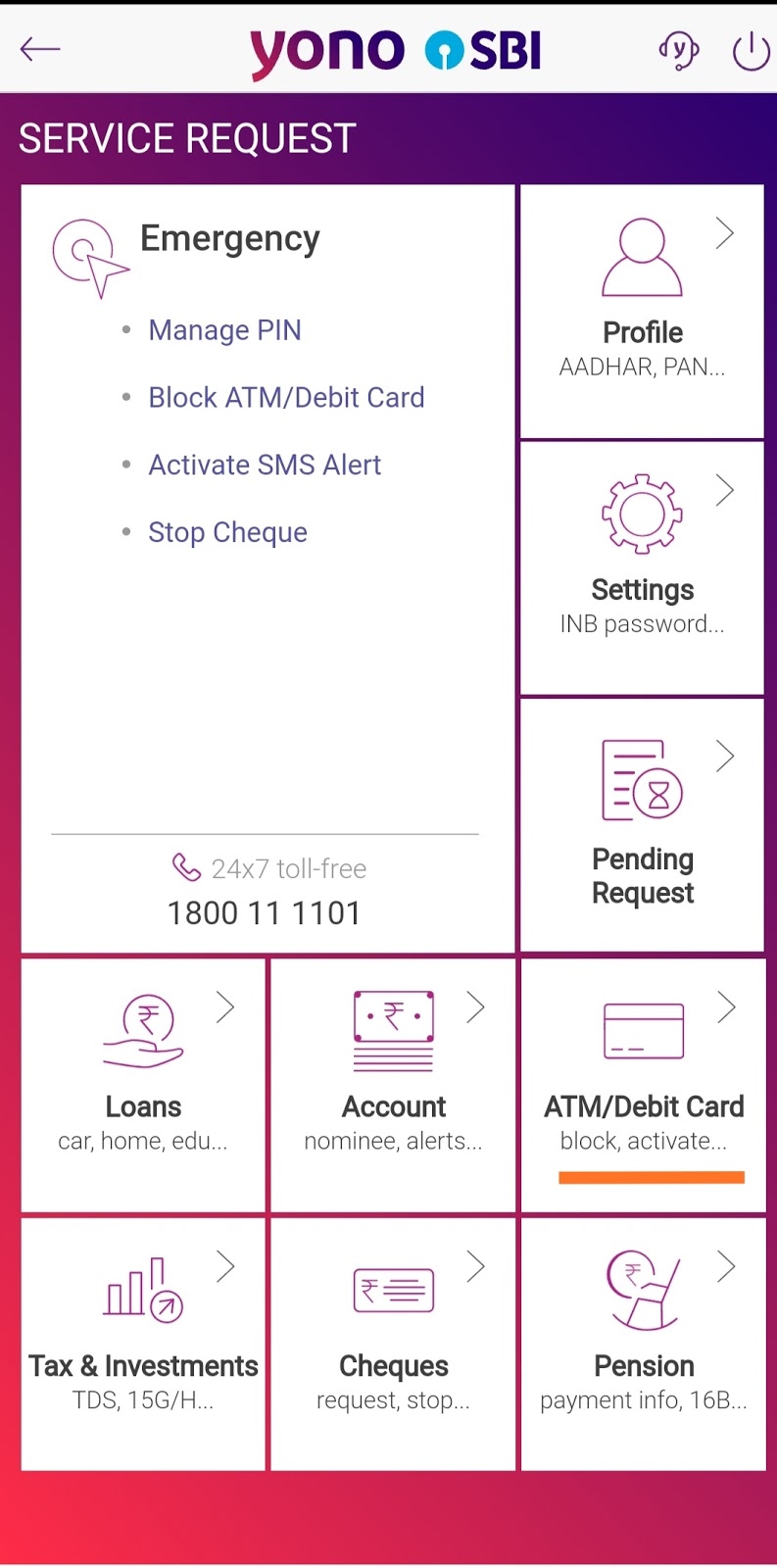Open the YONO assistant headset icon
Screen dimensions: 777x1568
tap(678, 50)
